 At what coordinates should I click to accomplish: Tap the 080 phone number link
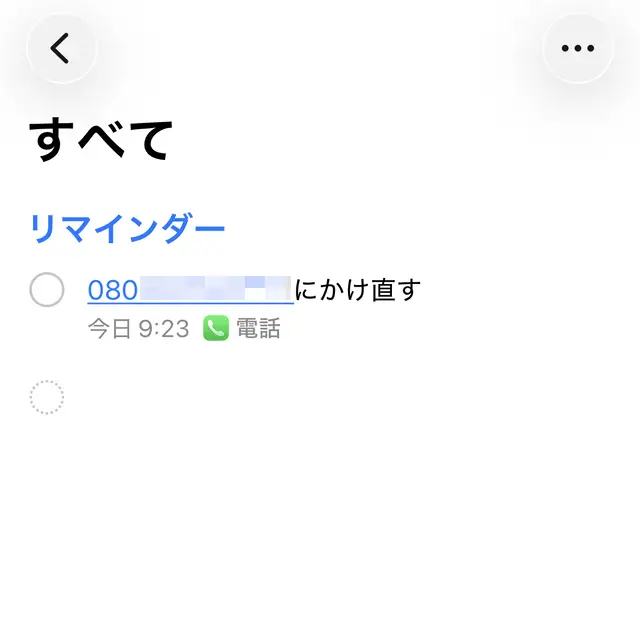pos(190,290)
